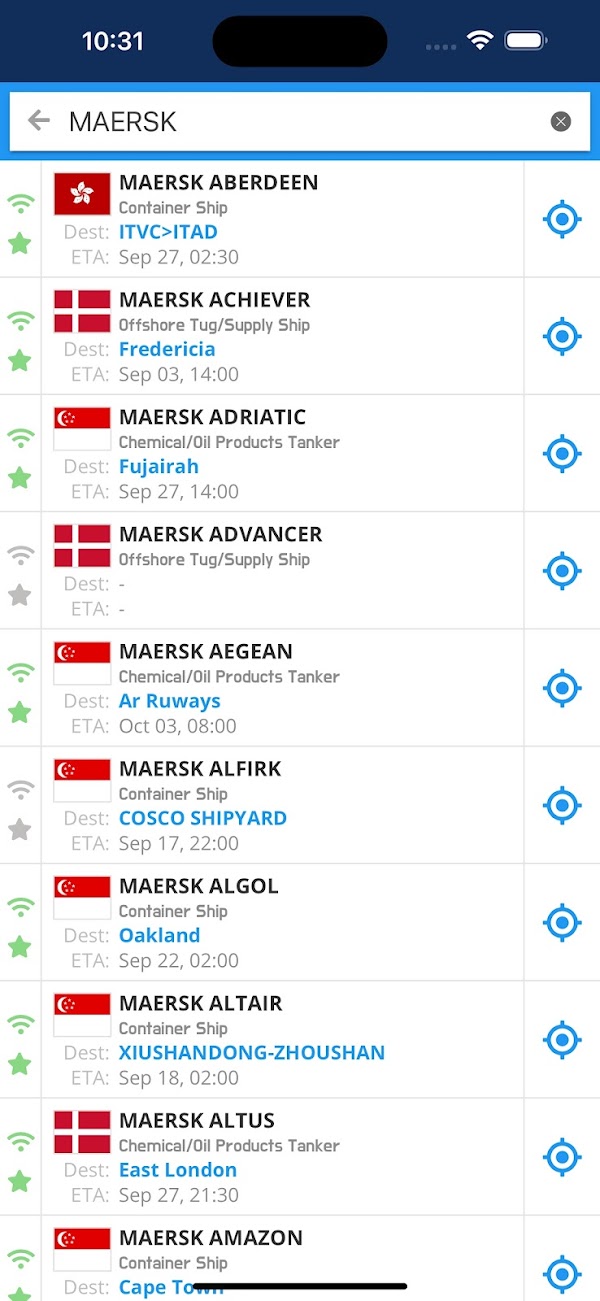This screenshot has width=600, height=1301.
Task: Locate MAERSK ADRIATIC on the map
Action: click(562, 453)
